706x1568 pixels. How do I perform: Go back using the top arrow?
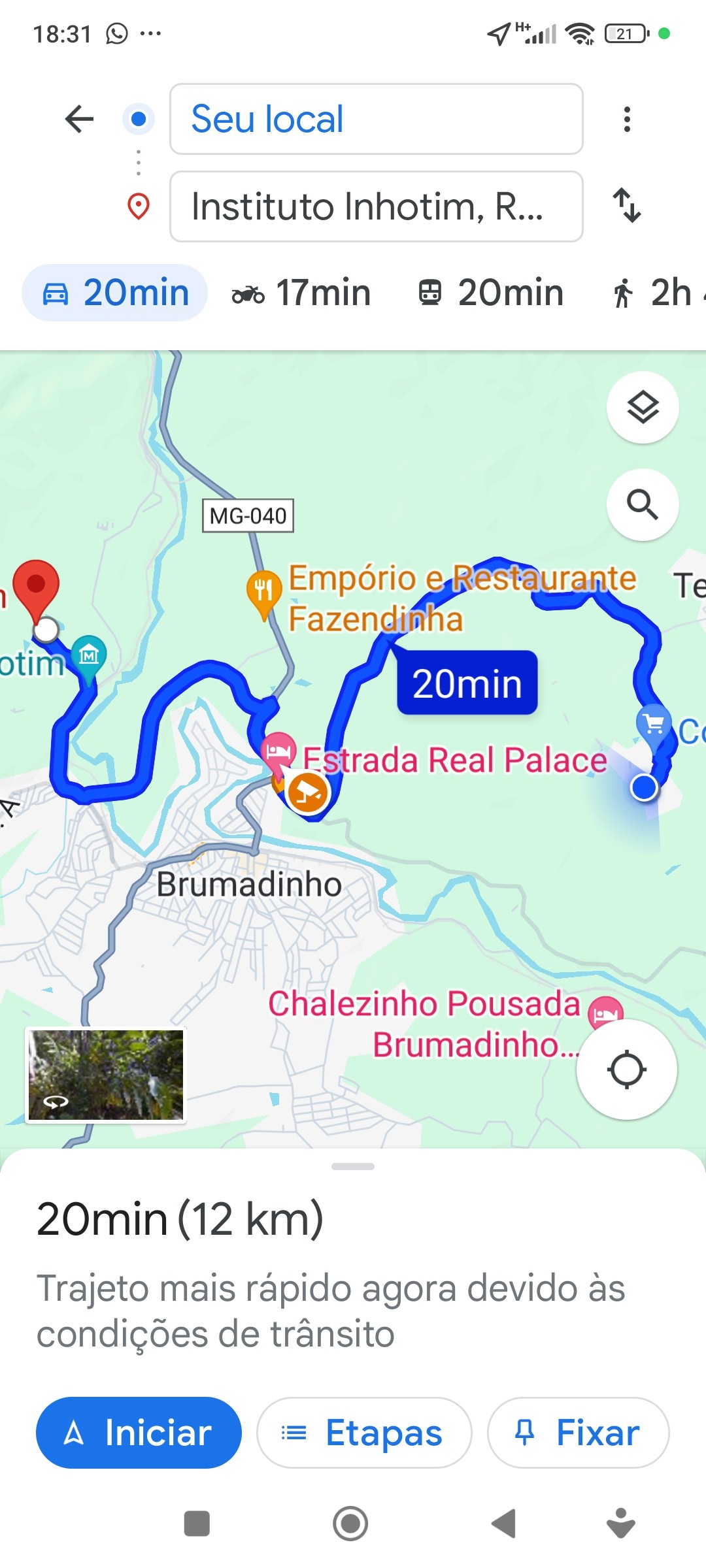[80, 119]
